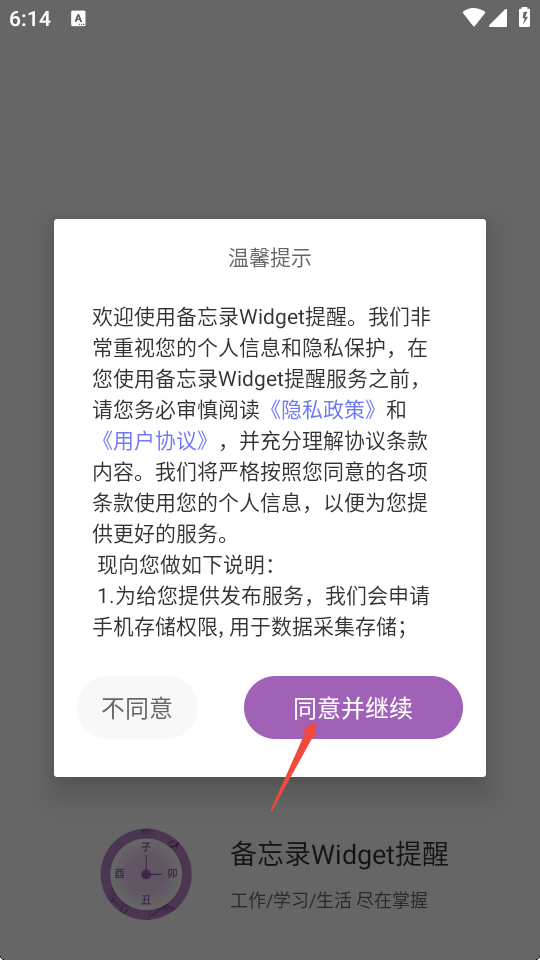Tap the 同意并继续 button
The image size is (540, 960).
[x=353, y=707]
